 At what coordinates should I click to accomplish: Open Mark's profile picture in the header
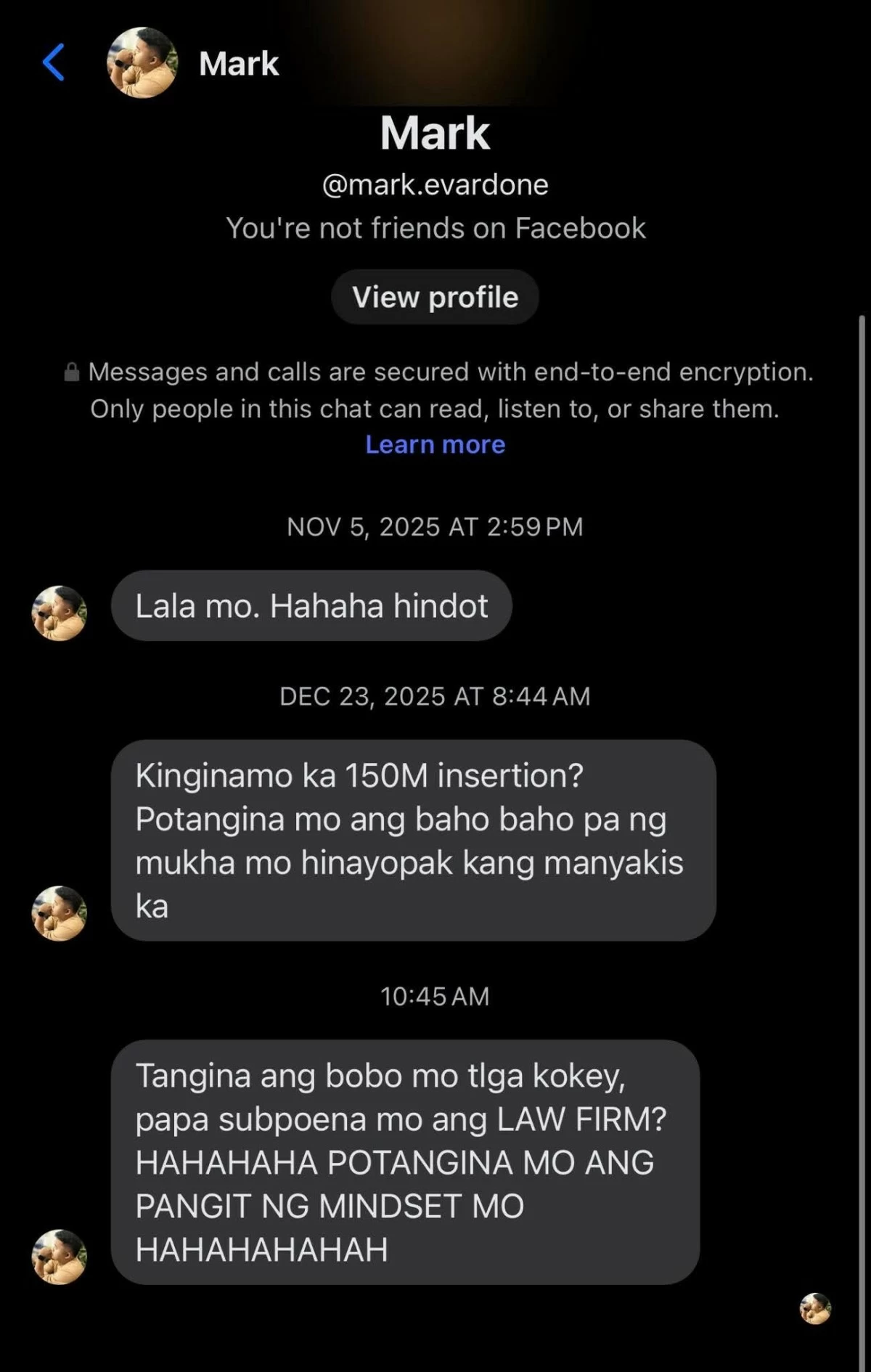[x=142, y=64]
